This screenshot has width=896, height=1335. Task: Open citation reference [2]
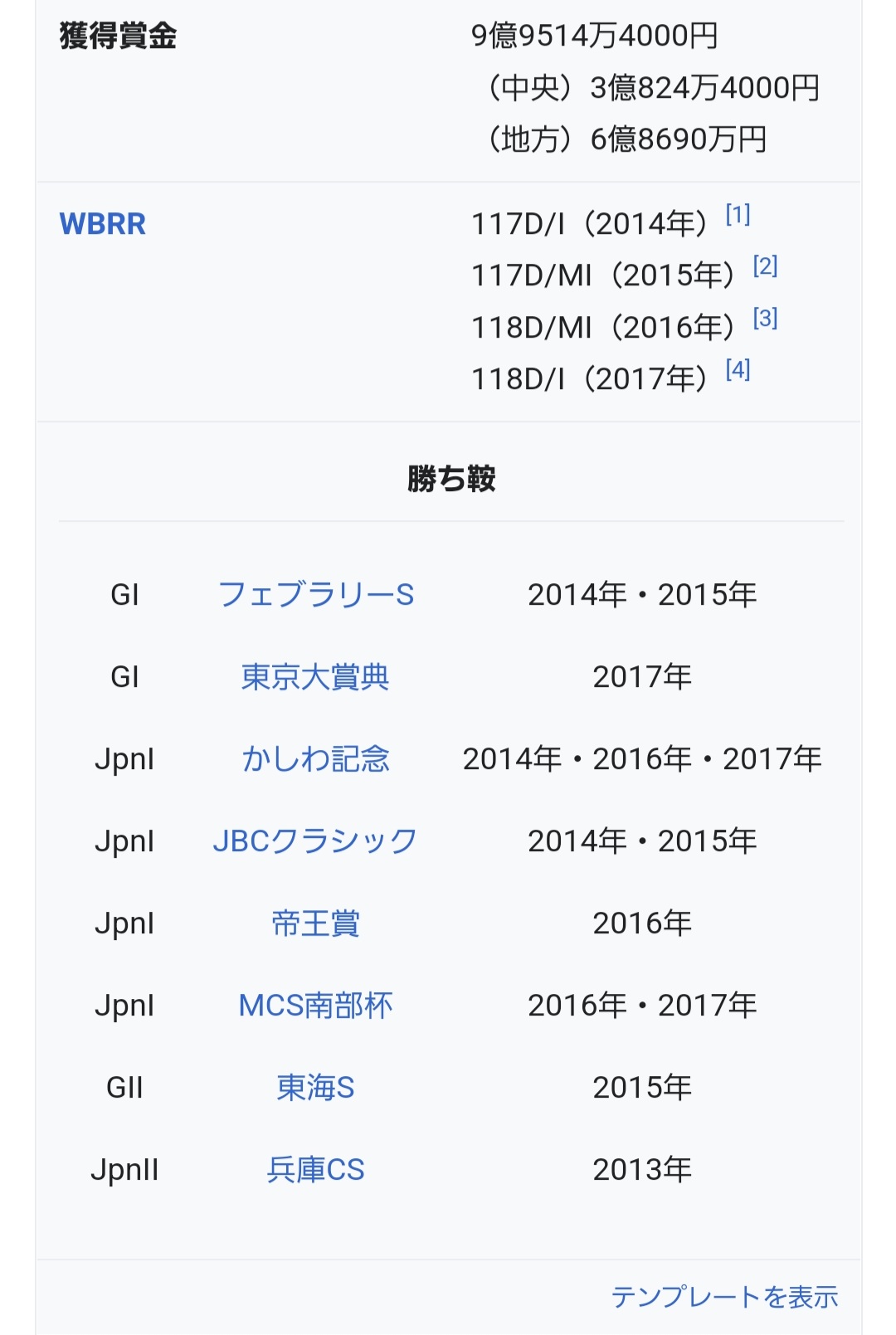(765, 266)
